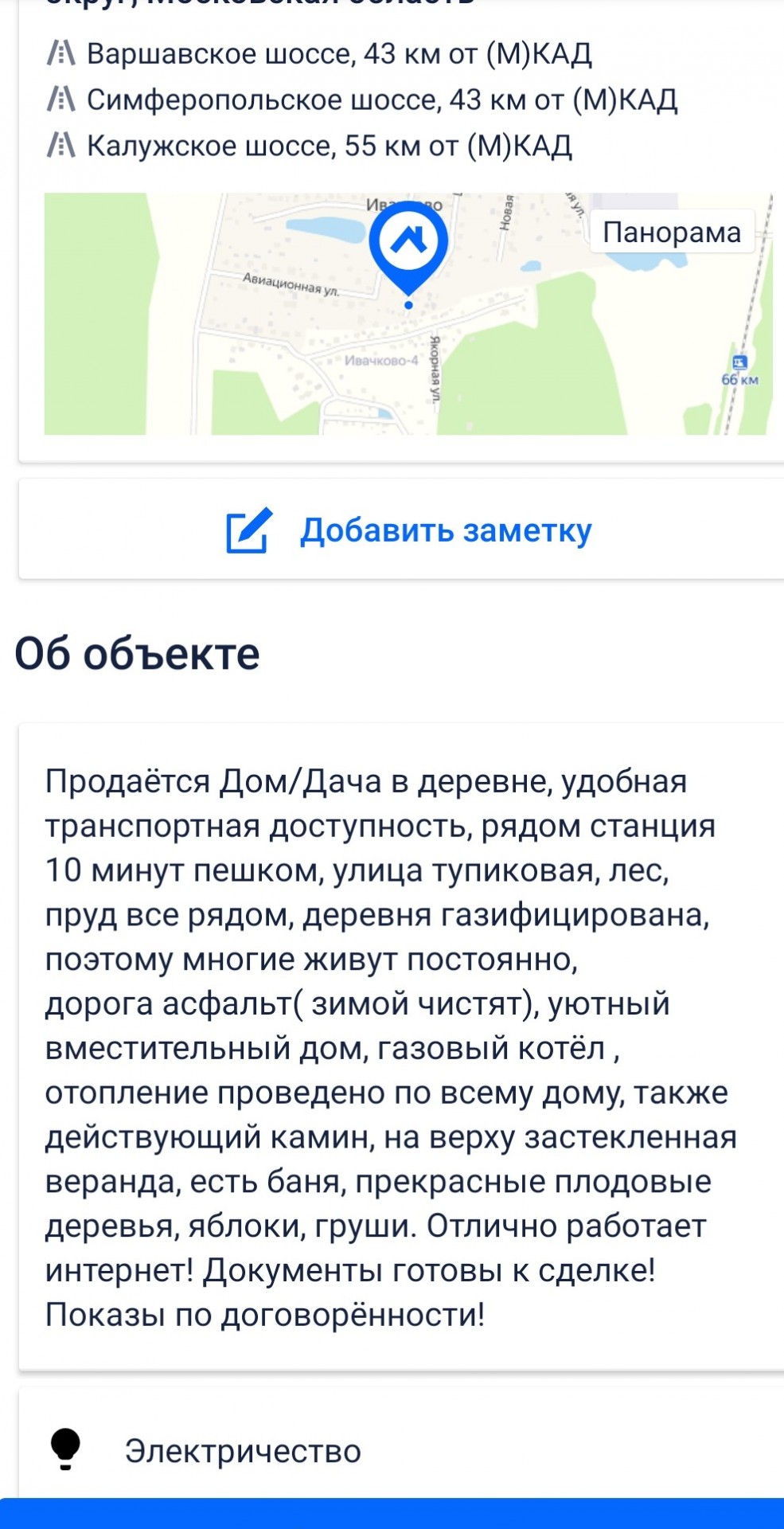784x1529 pixels.
Task: Tap Добавить заметку to add a note
Action: coord(408,530)
